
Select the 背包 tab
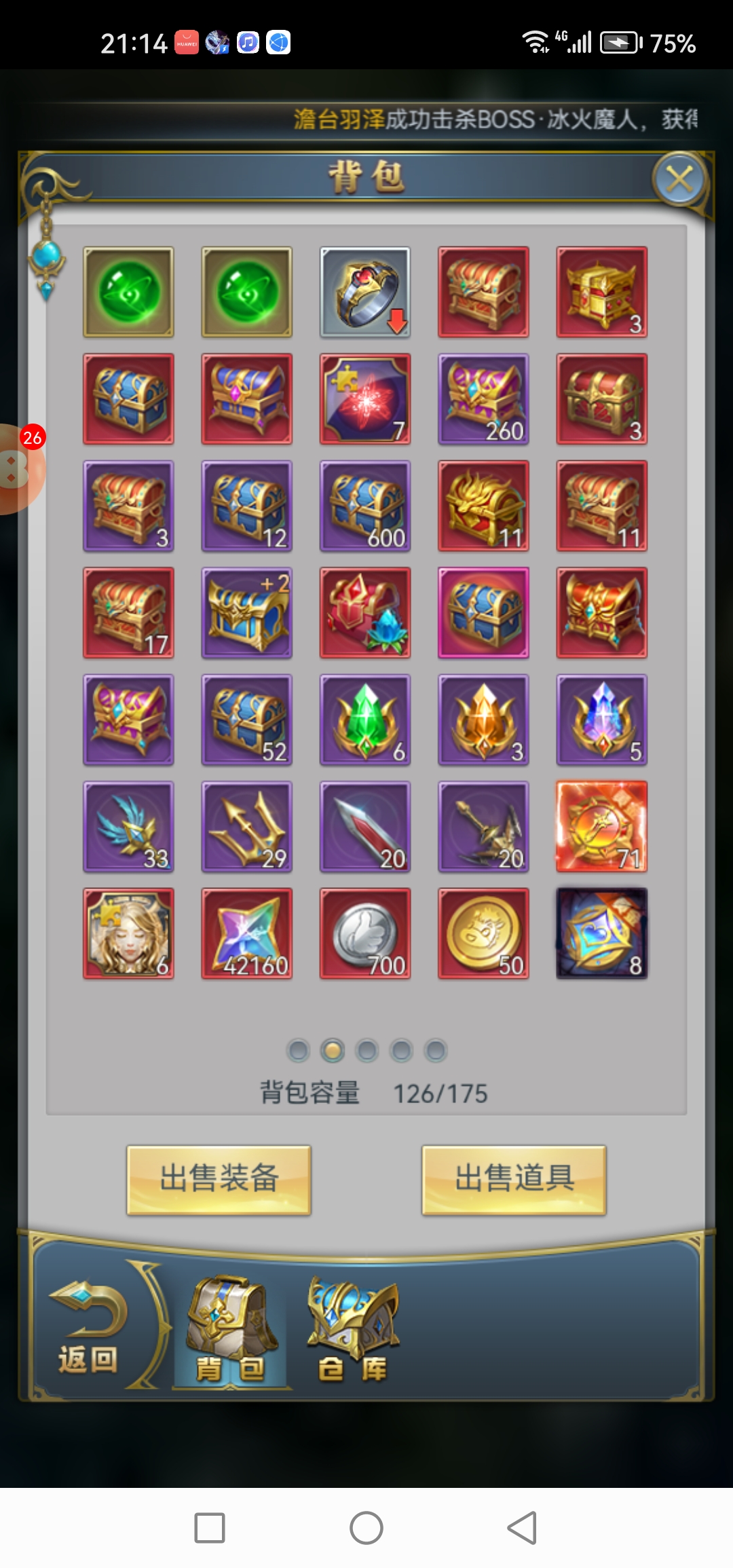231,1330
